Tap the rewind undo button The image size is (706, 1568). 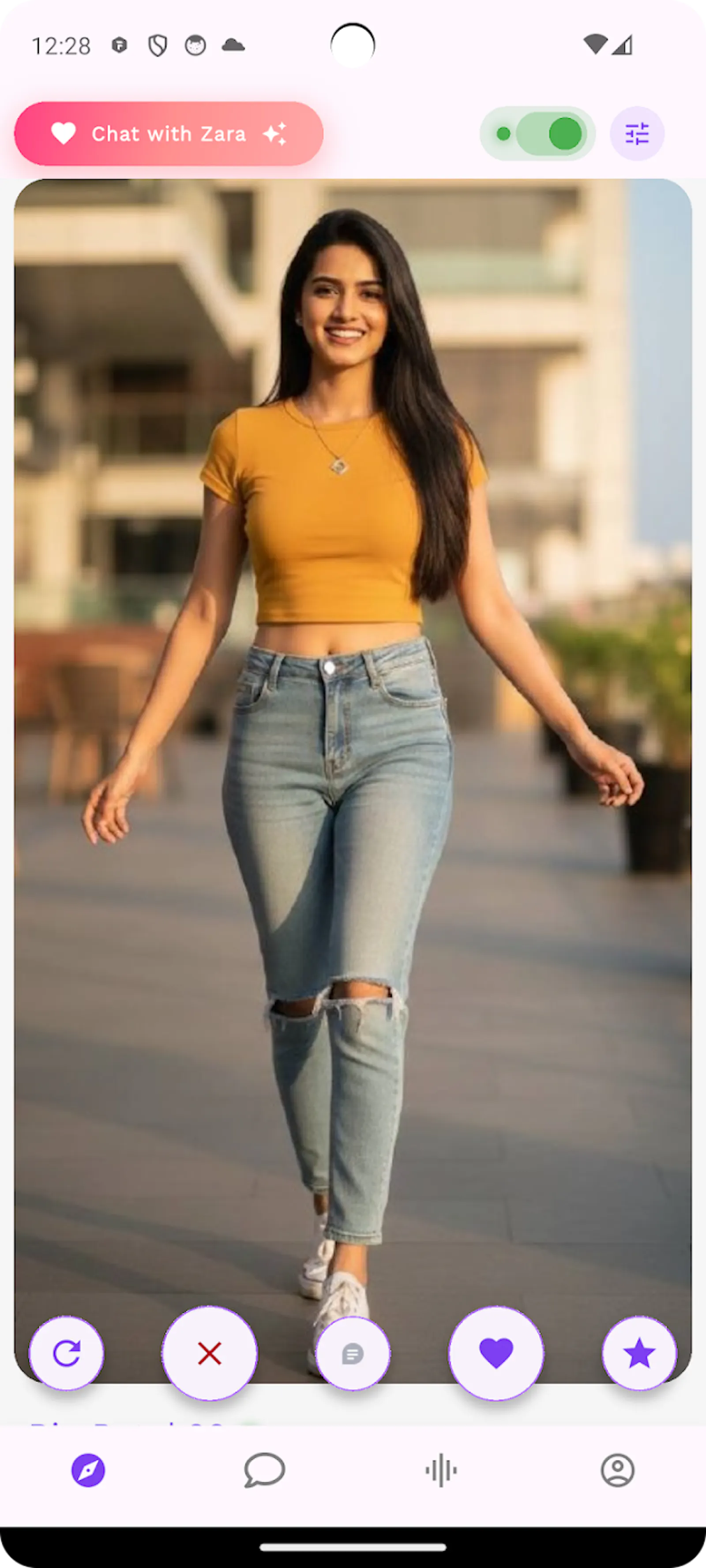[66, 1354]
